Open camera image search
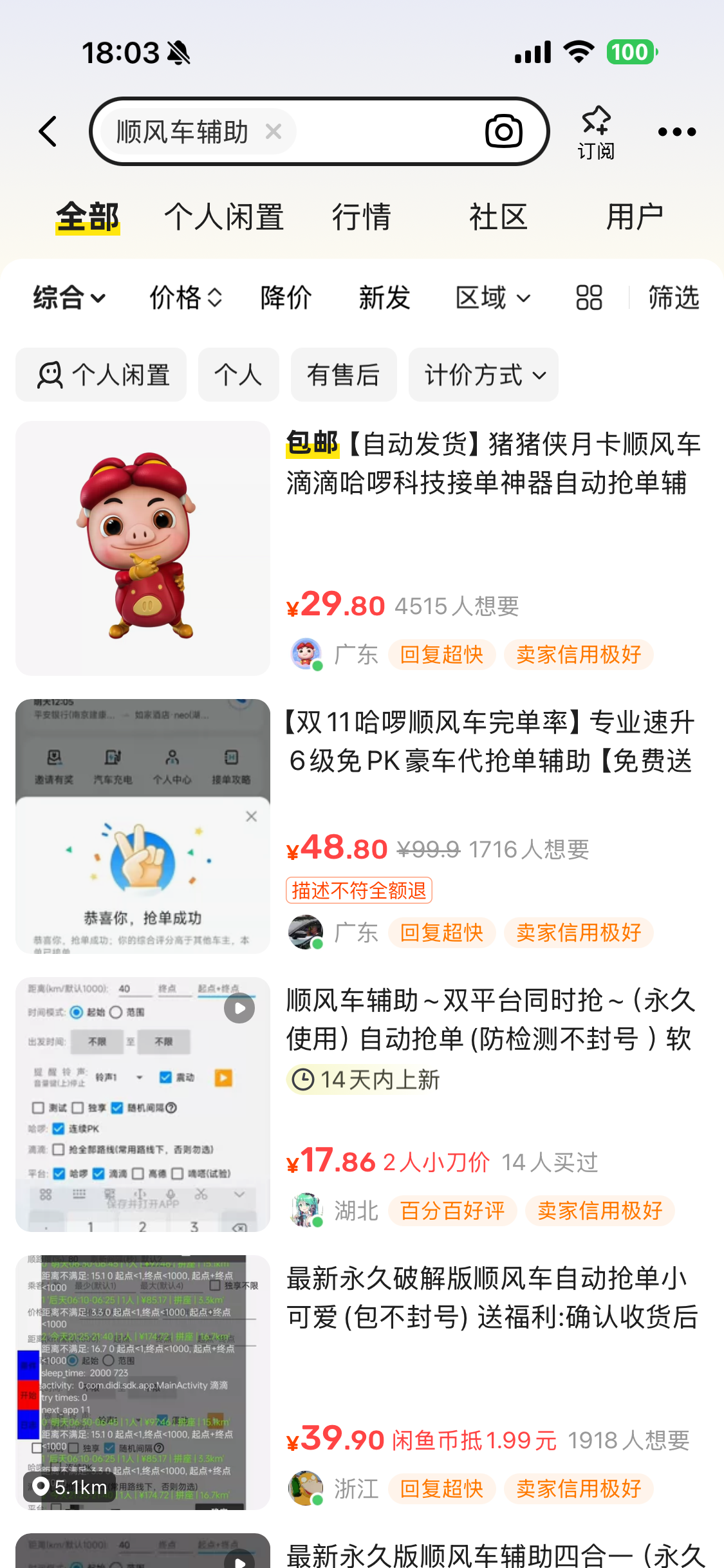Image resolution: width=724 pixels, height=1568 pixels. [x=503, y=131]
